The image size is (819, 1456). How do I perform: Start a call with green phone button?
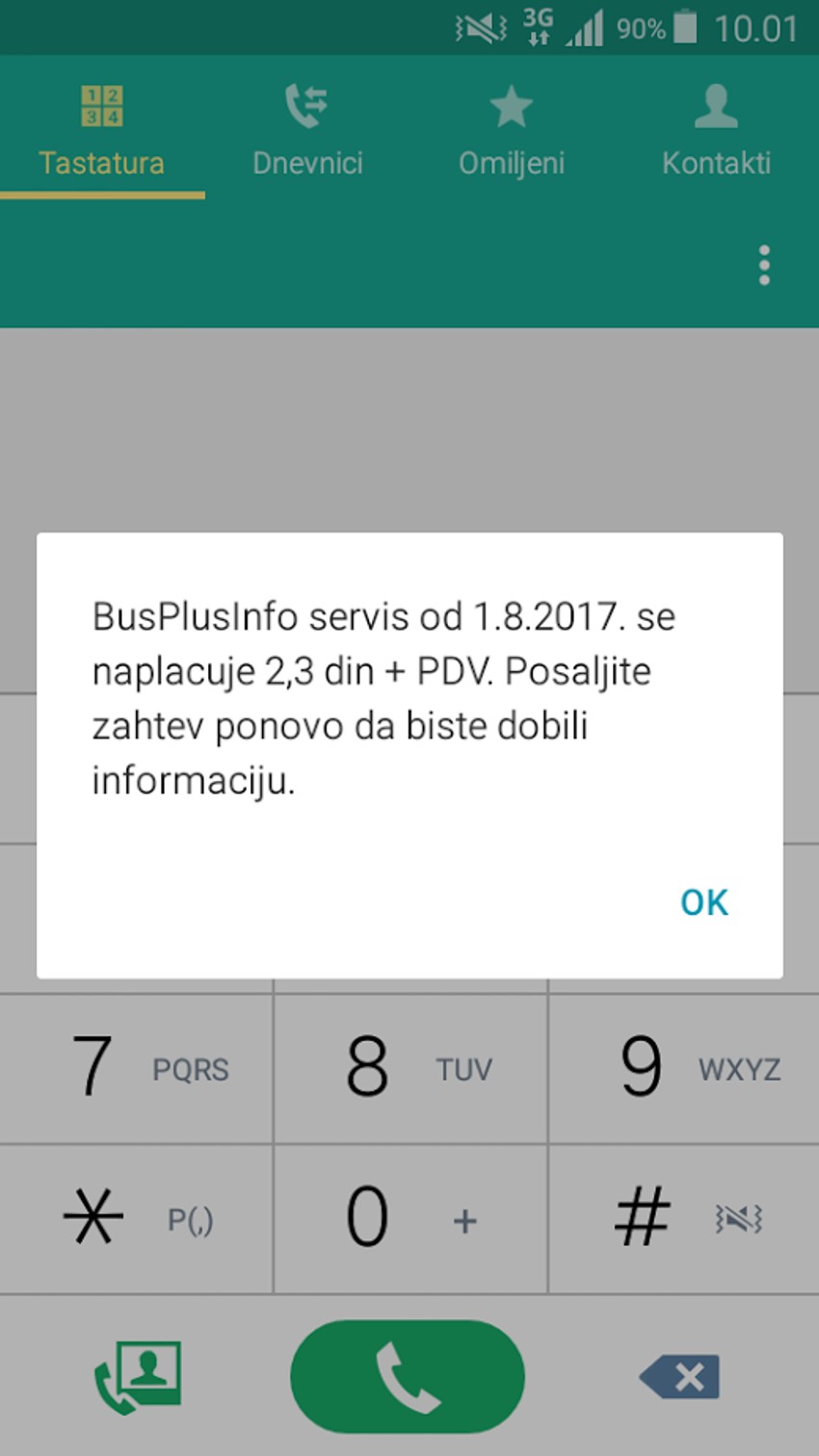point(408,1376)
